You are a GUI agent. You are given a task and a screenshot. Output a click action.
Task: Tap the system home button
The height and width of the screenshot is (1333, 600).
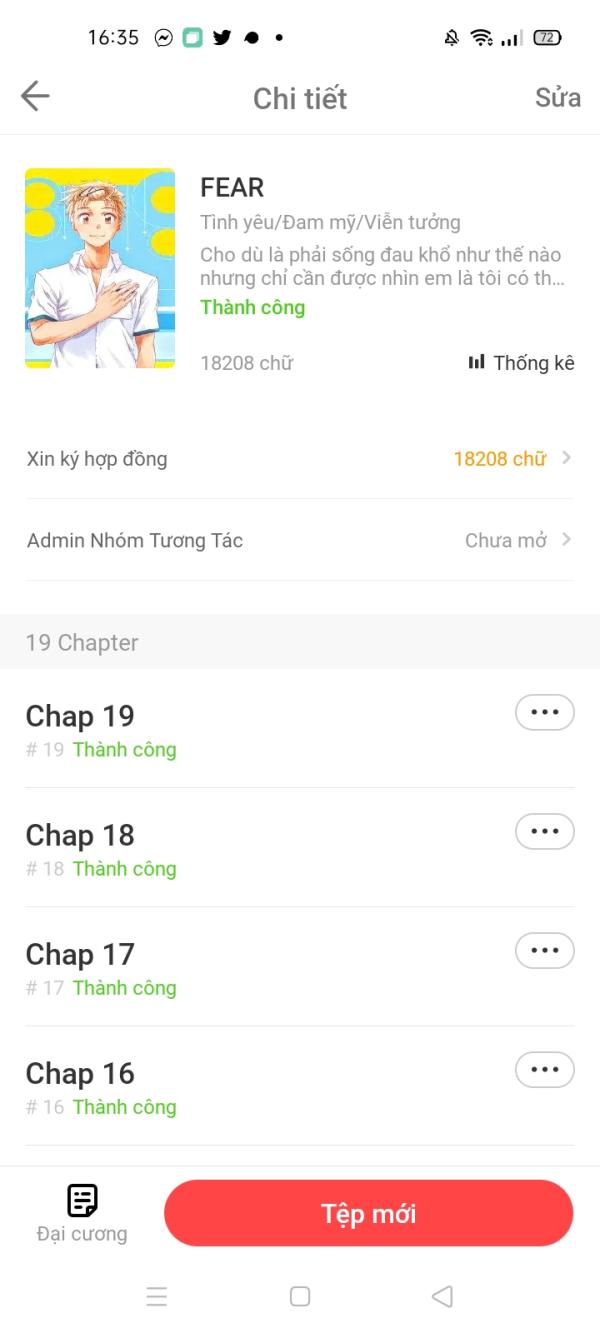[x=300, y=1296]
